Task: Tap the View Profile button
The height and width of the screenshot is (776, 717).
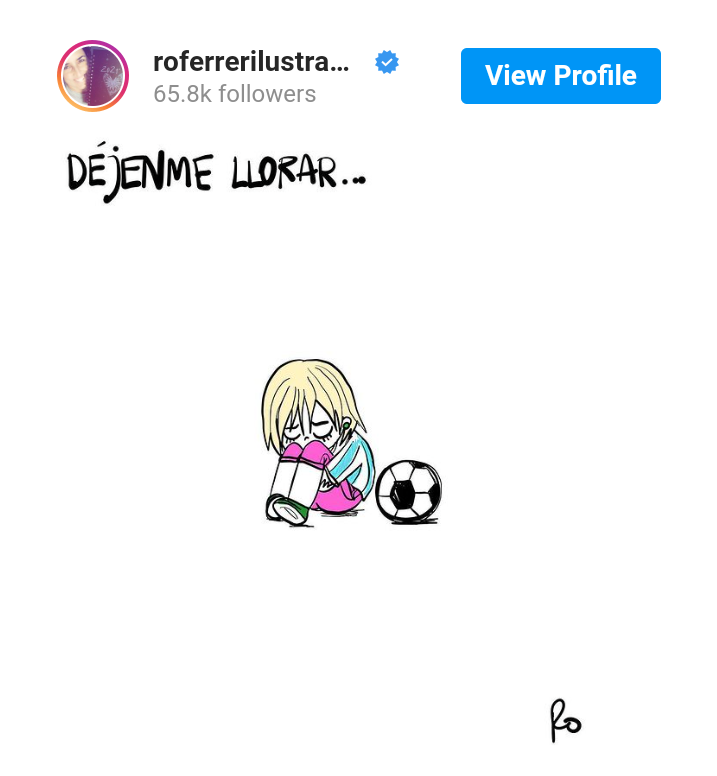Action: click(x=560, y=76)
